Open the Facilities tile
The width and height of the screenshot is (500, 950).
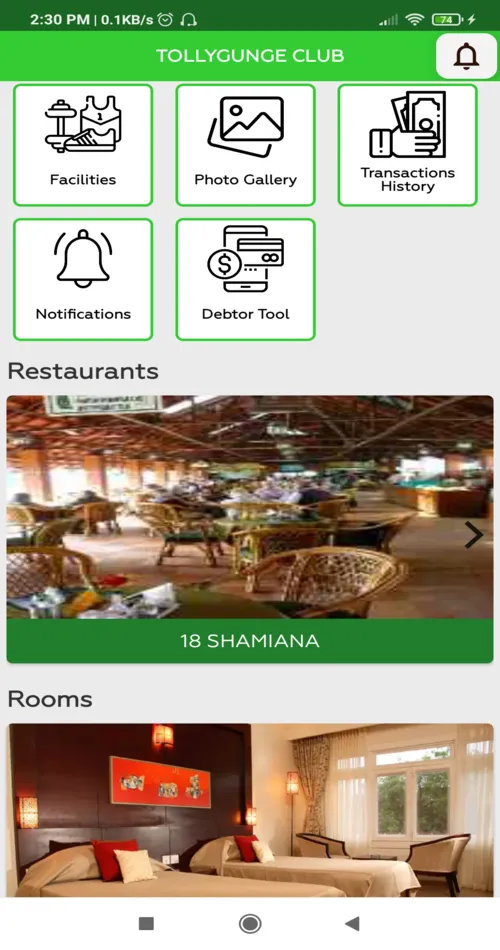[83, 145]
